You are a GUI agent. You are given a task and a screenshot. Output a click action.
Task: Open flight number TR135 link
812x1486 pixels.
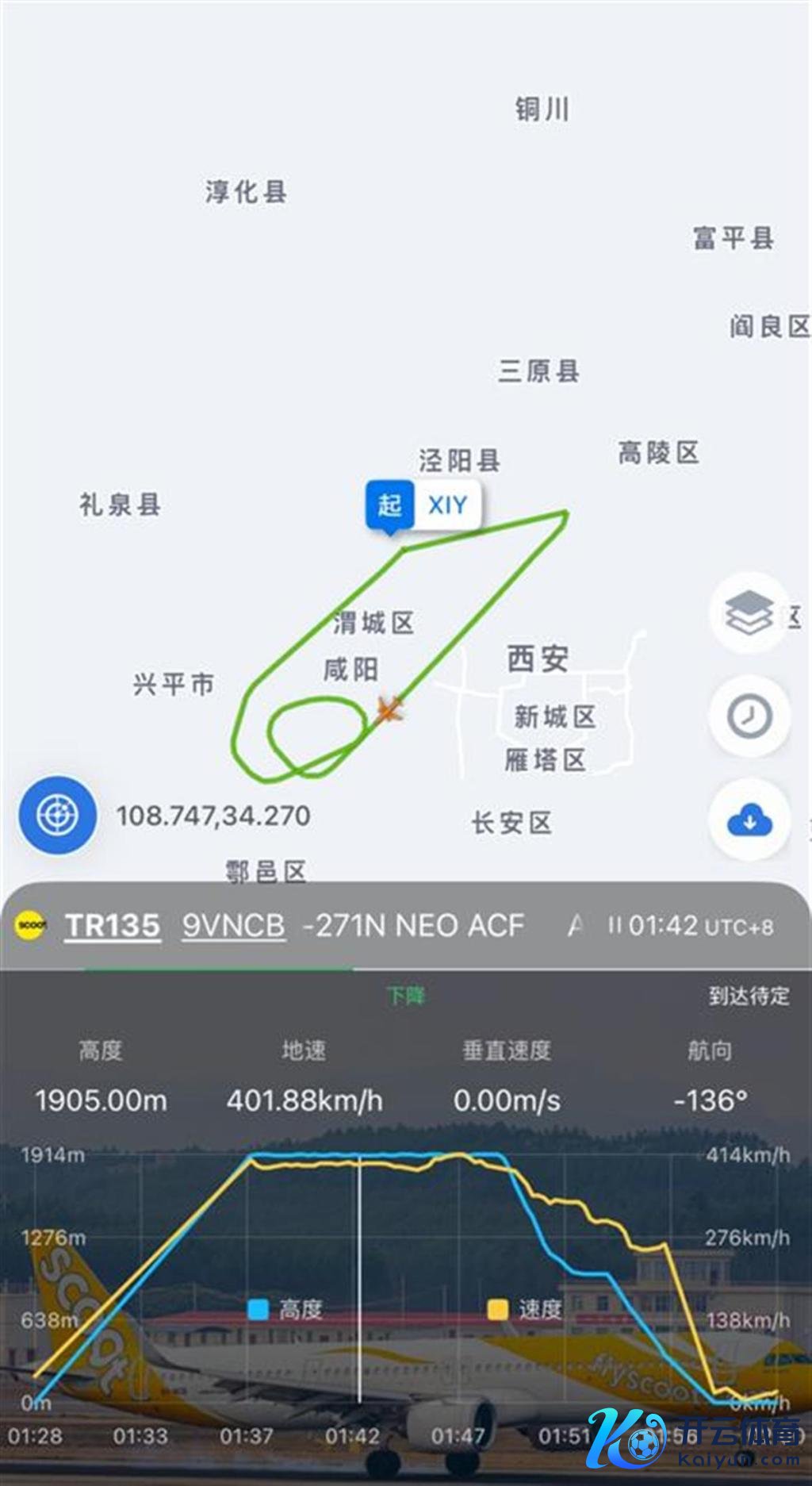pos(113,925)
